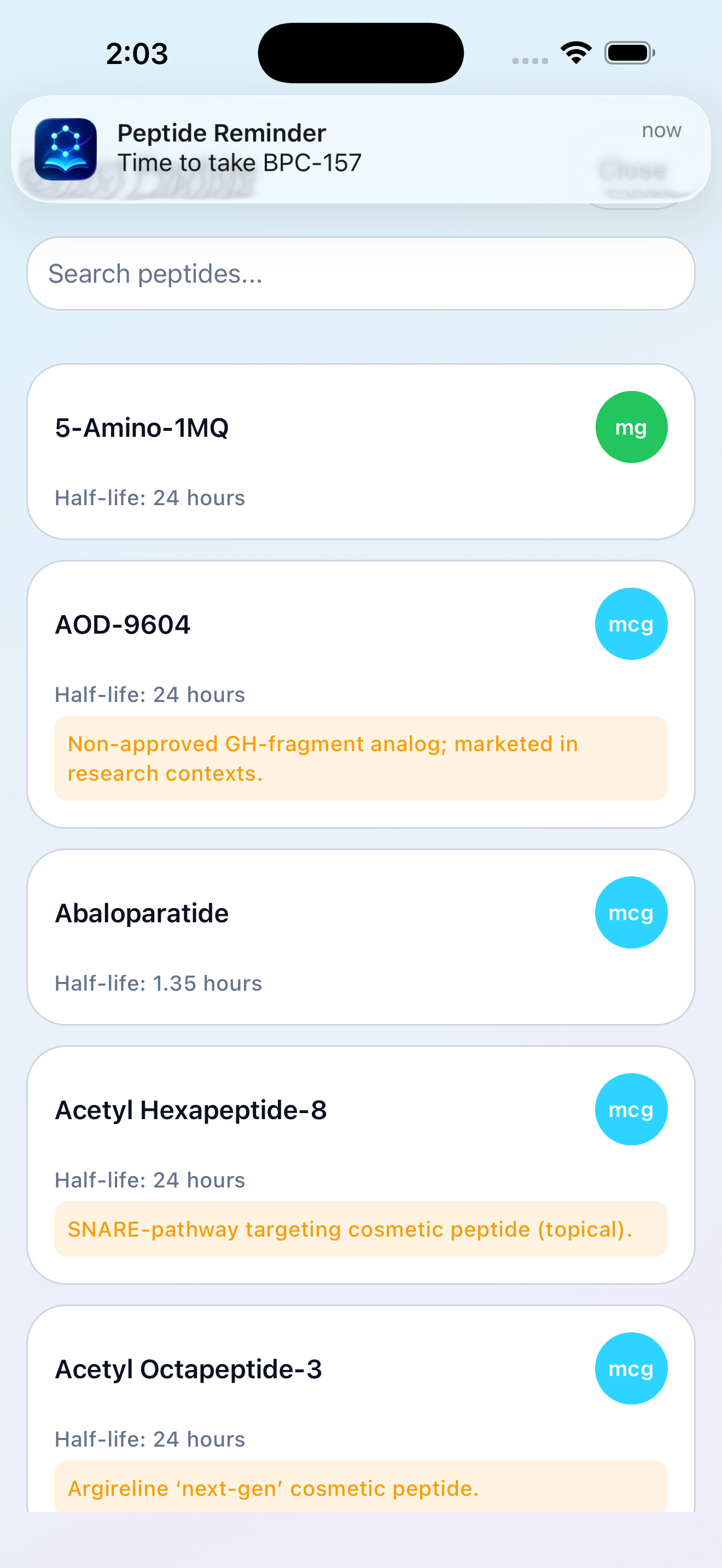Tap the search peptides input field
The image size is (722, 1568).
click(x=361, y=273)
